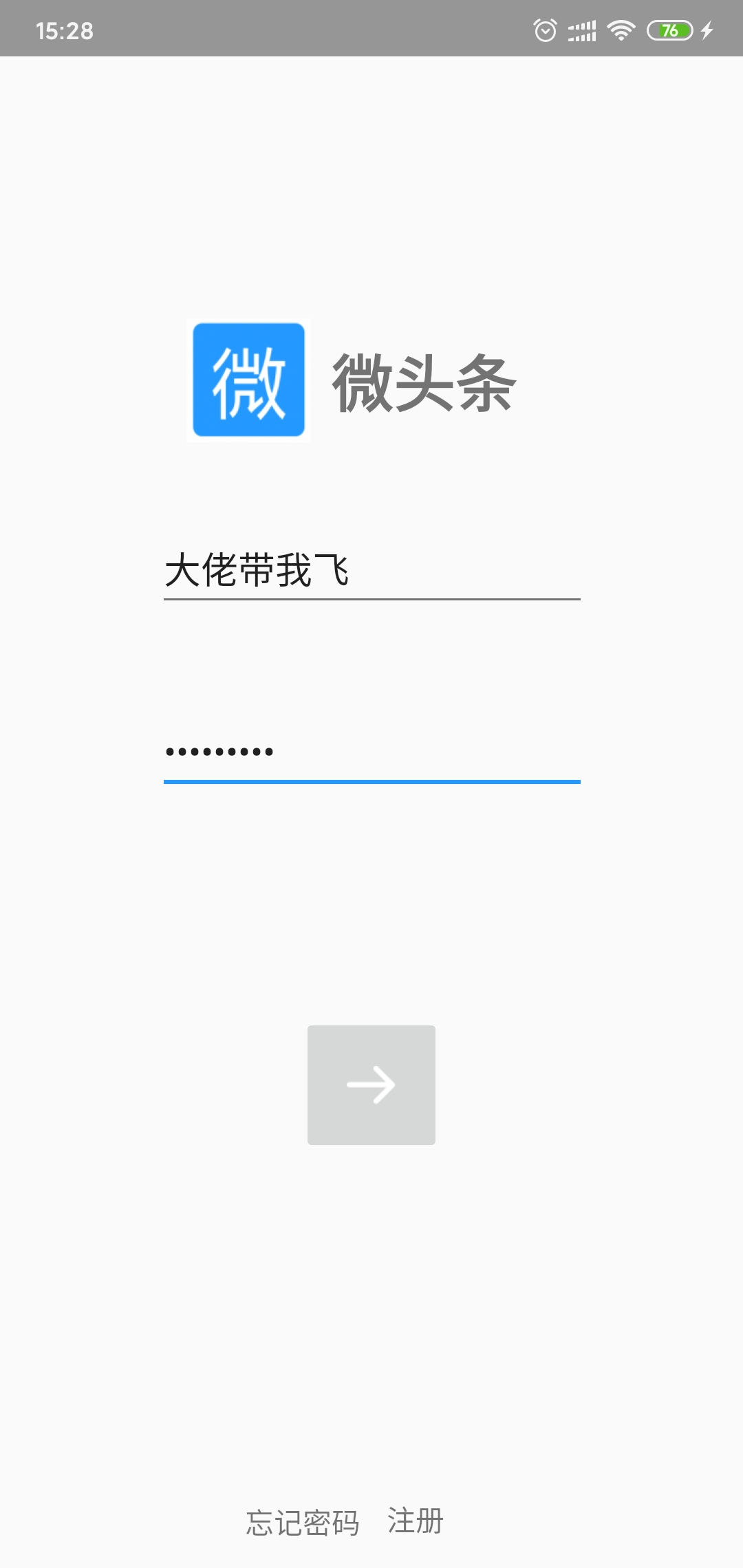Submit login with the arrow button
The width and height of the screenshot is (743, 1568).
(x=371, y=1085)
